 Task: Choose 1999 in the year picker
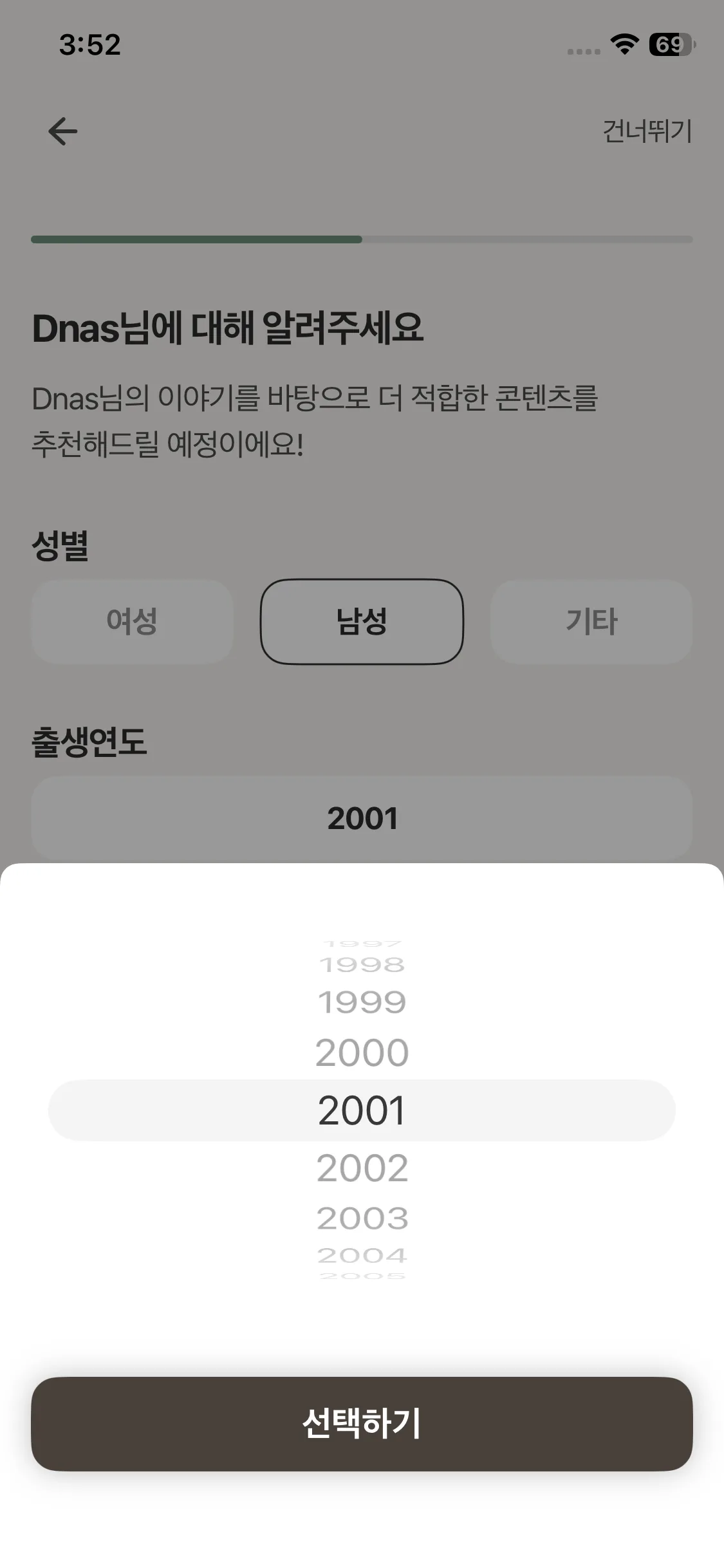pos(362,1002)
